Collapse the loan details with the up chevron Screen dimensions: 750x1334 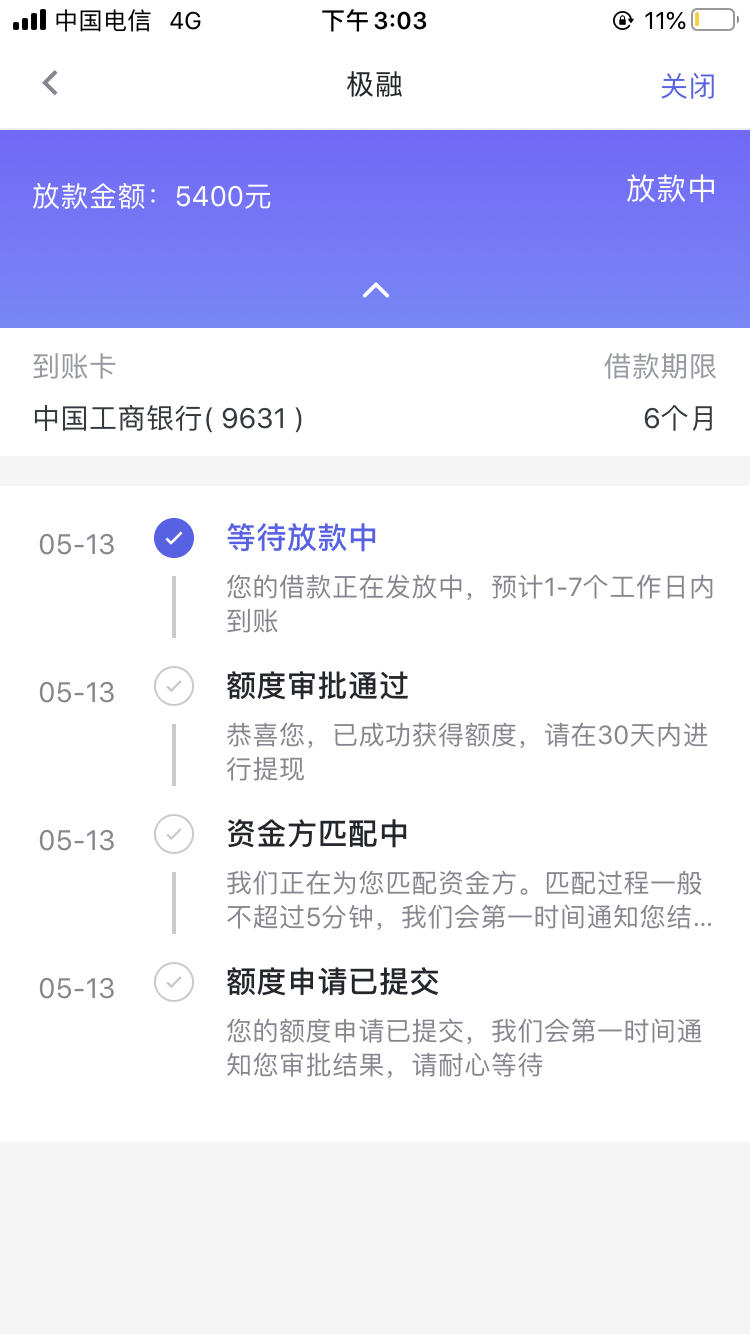(x=376, y=291)
